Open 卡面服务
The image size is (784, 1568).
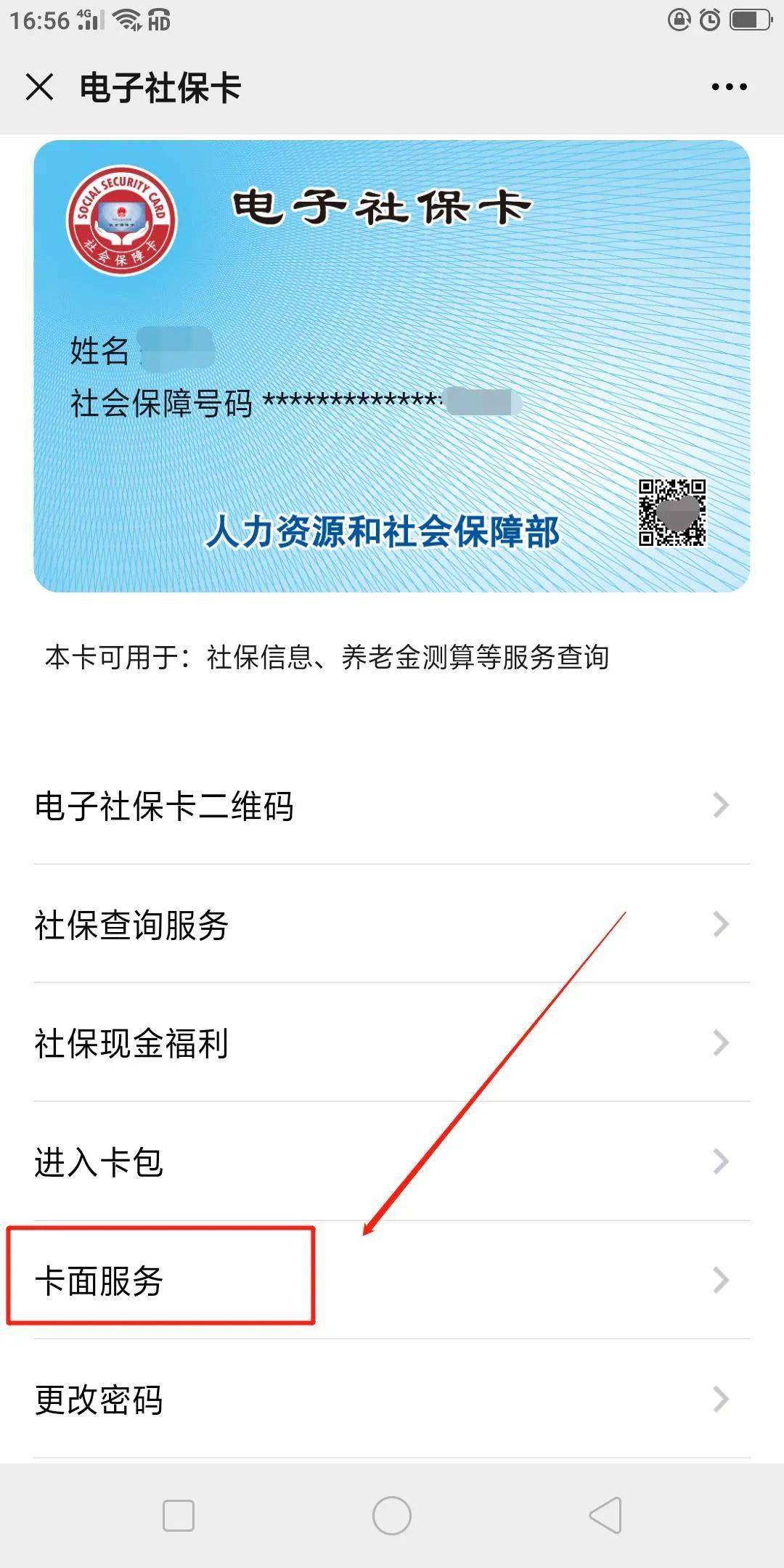click(x=392, y=1281)
